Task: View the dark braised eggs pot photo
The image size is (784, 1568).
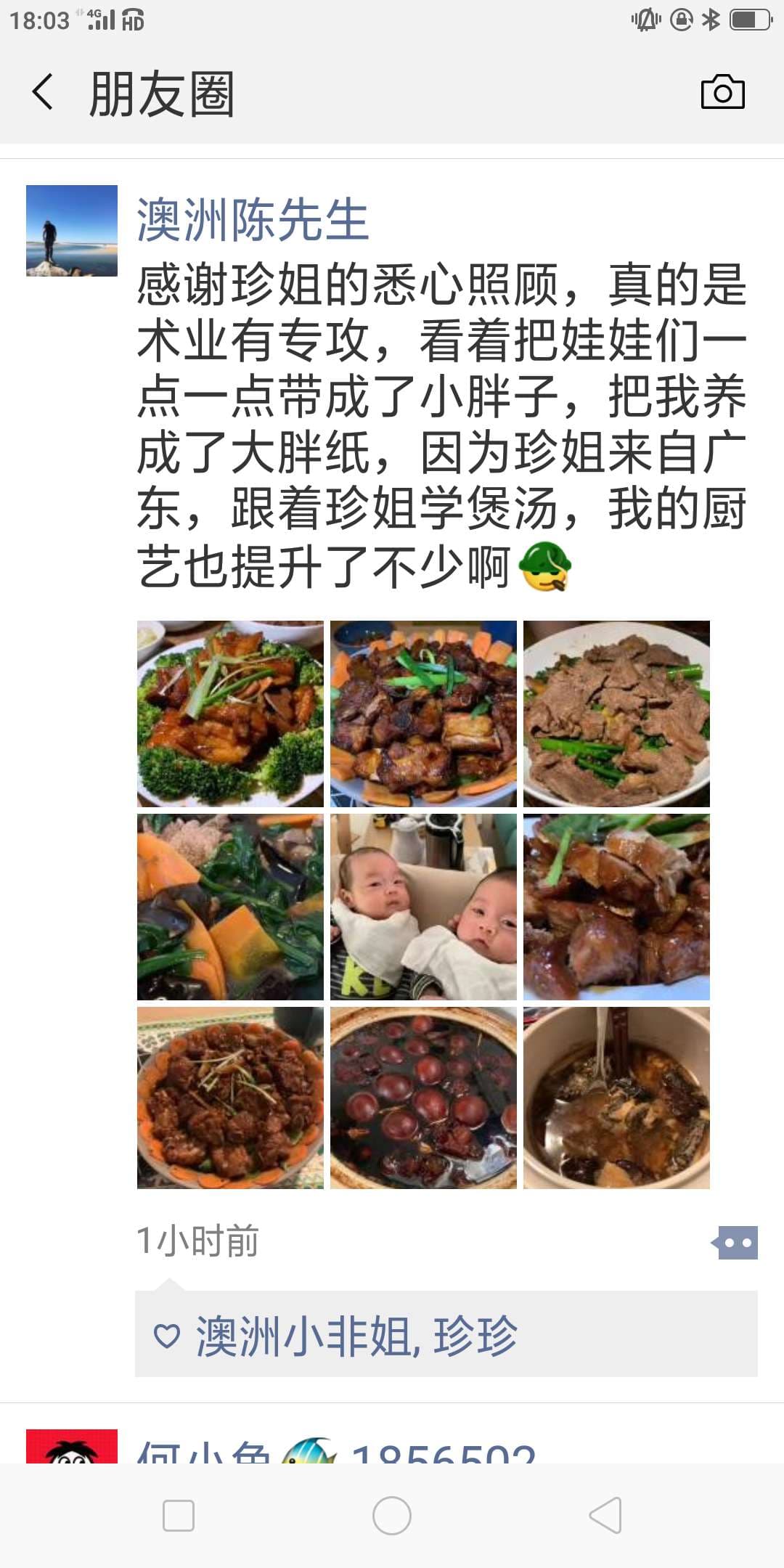Action: [423, 1098]
